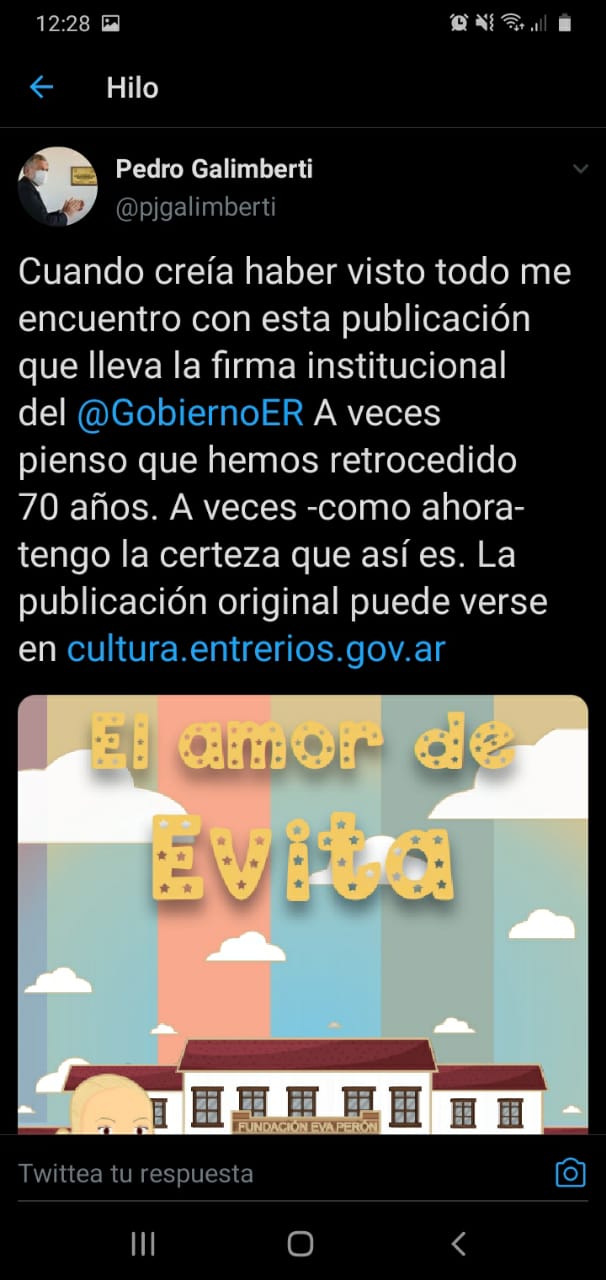The height and width of the screenshot is (1280, 606).
Task: Go back from the Hilo thread
Action: tap(41, 88)
